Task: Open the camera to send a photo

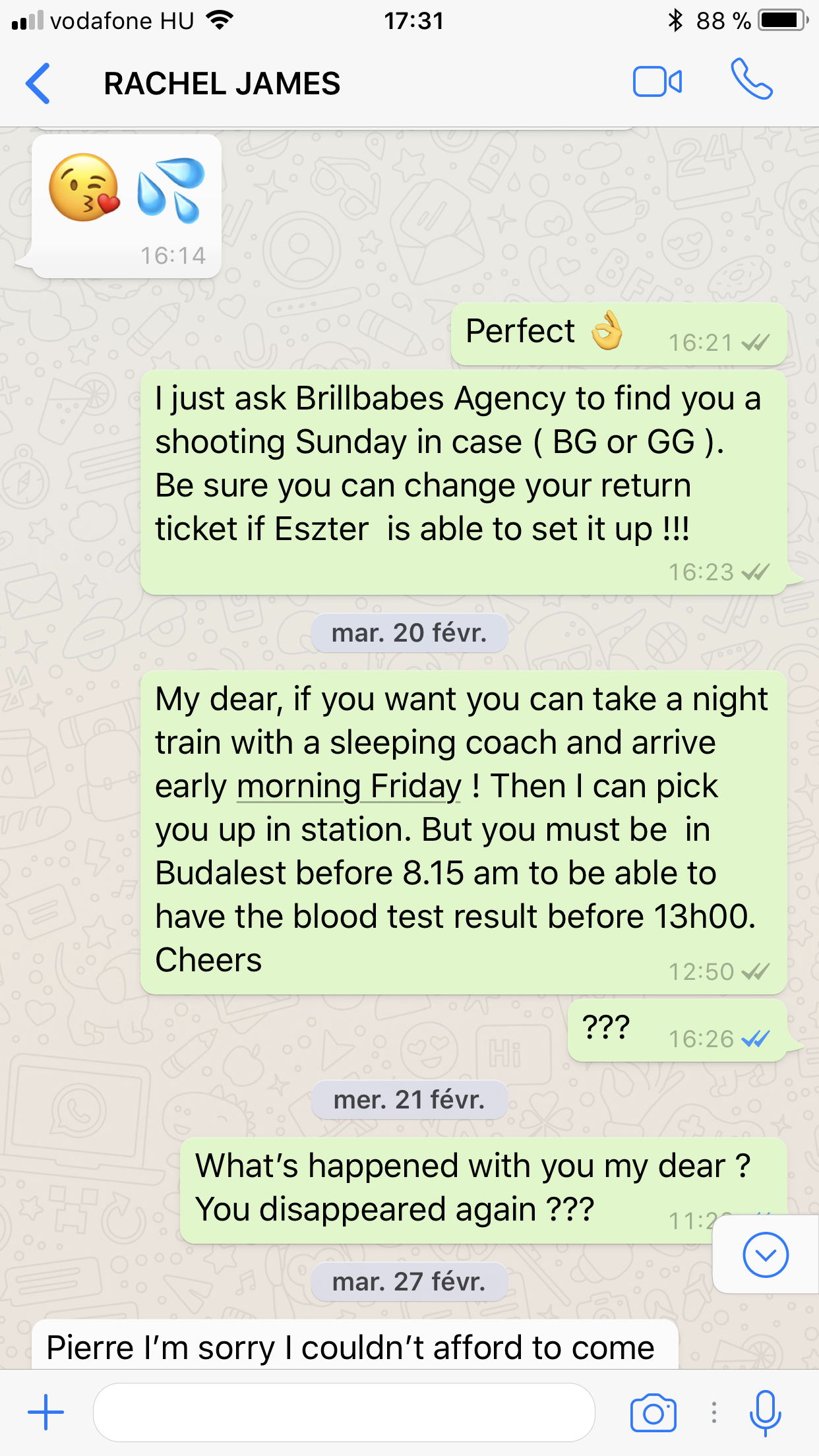Action: click(x=653, y=1412)
